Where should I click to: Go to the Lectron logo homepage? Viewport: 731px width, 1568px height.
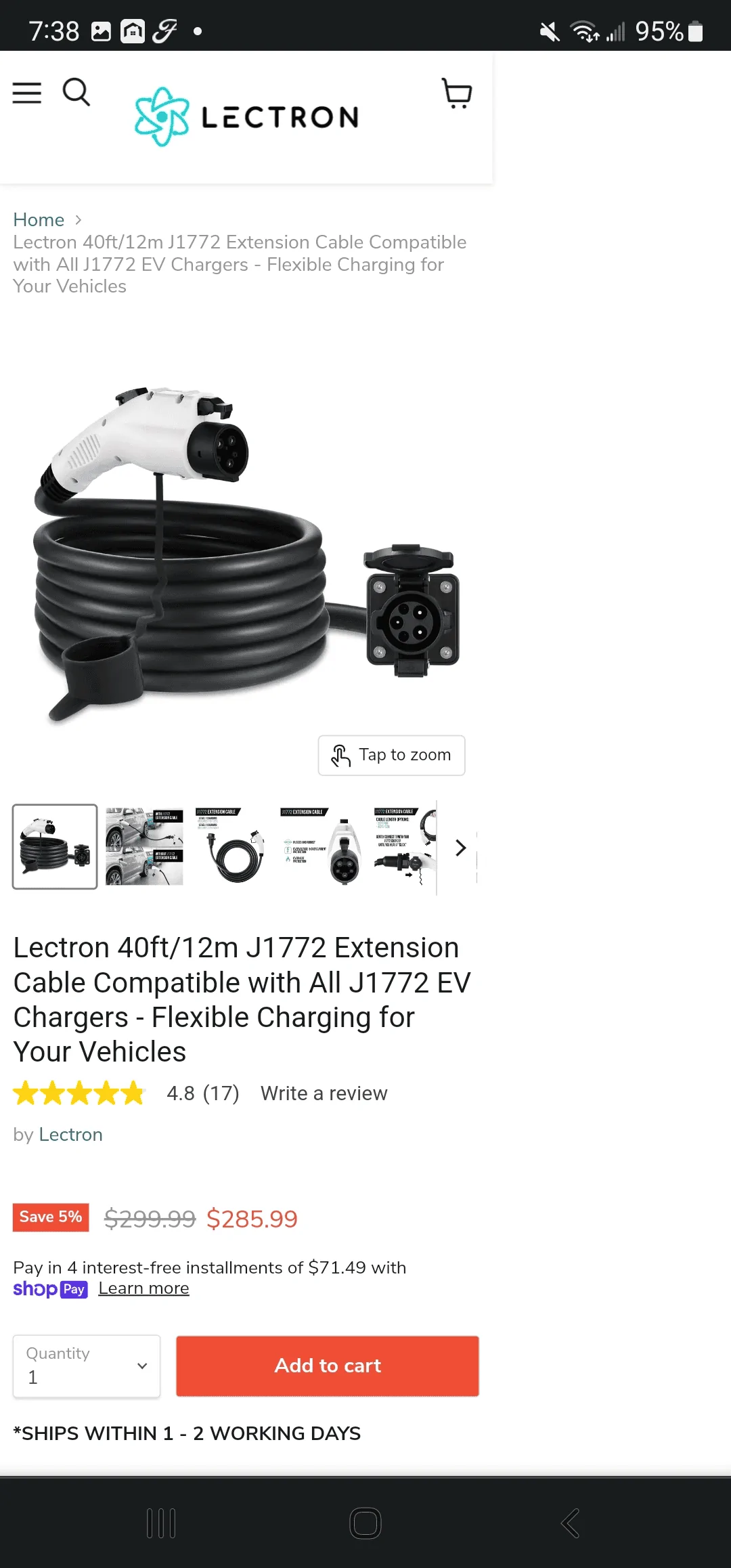[247, 116]
